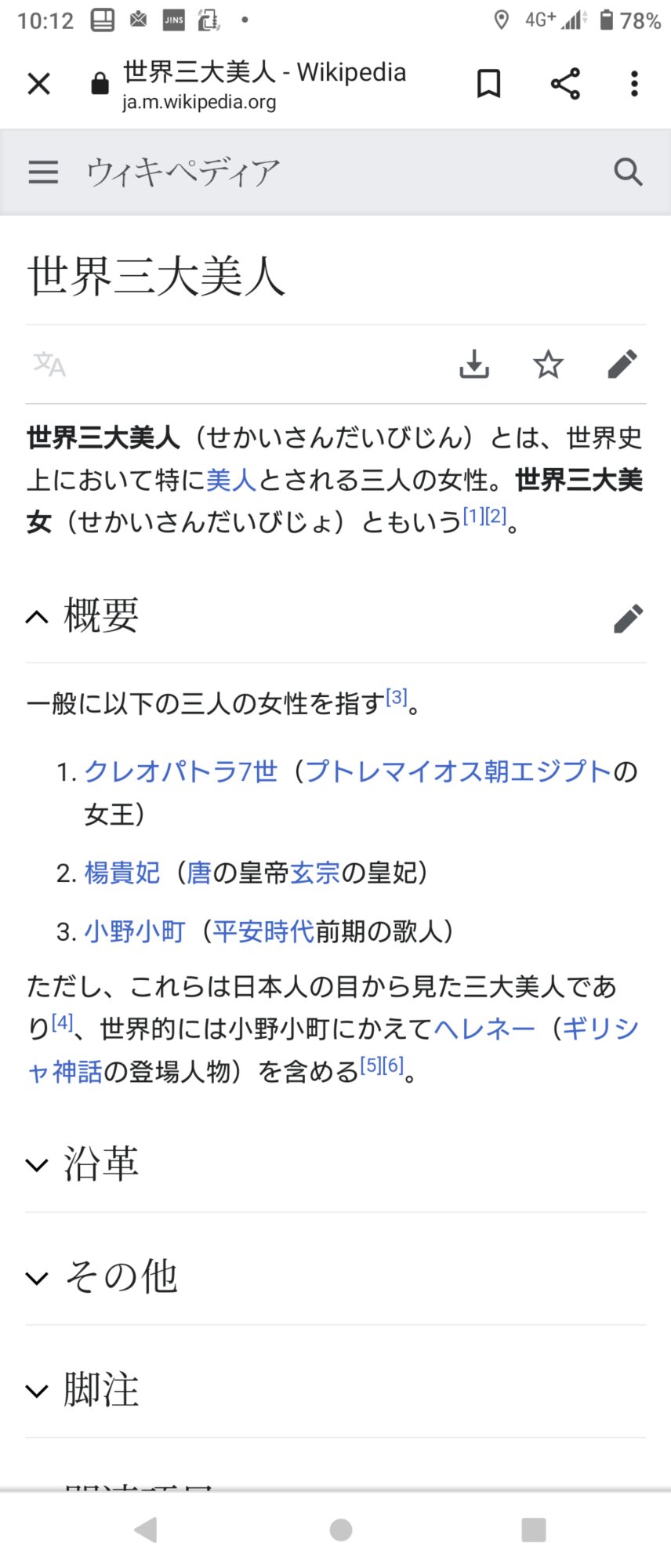Download this article
The width and height of the screenshot is (671, 1568).
pyautogui.click(x=474, y=364)
